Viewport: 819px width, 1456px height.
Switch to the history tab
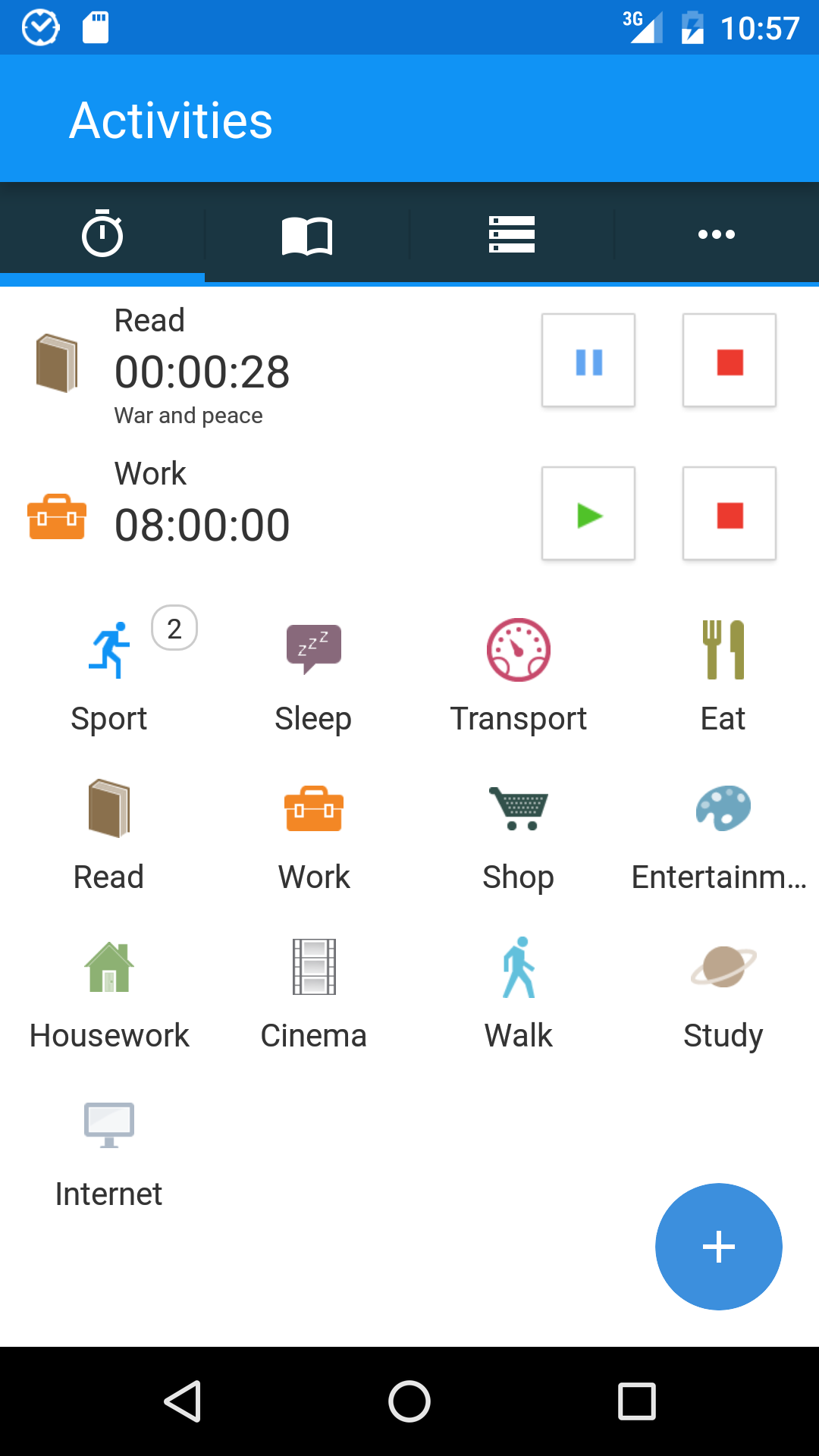coord(307,234)
